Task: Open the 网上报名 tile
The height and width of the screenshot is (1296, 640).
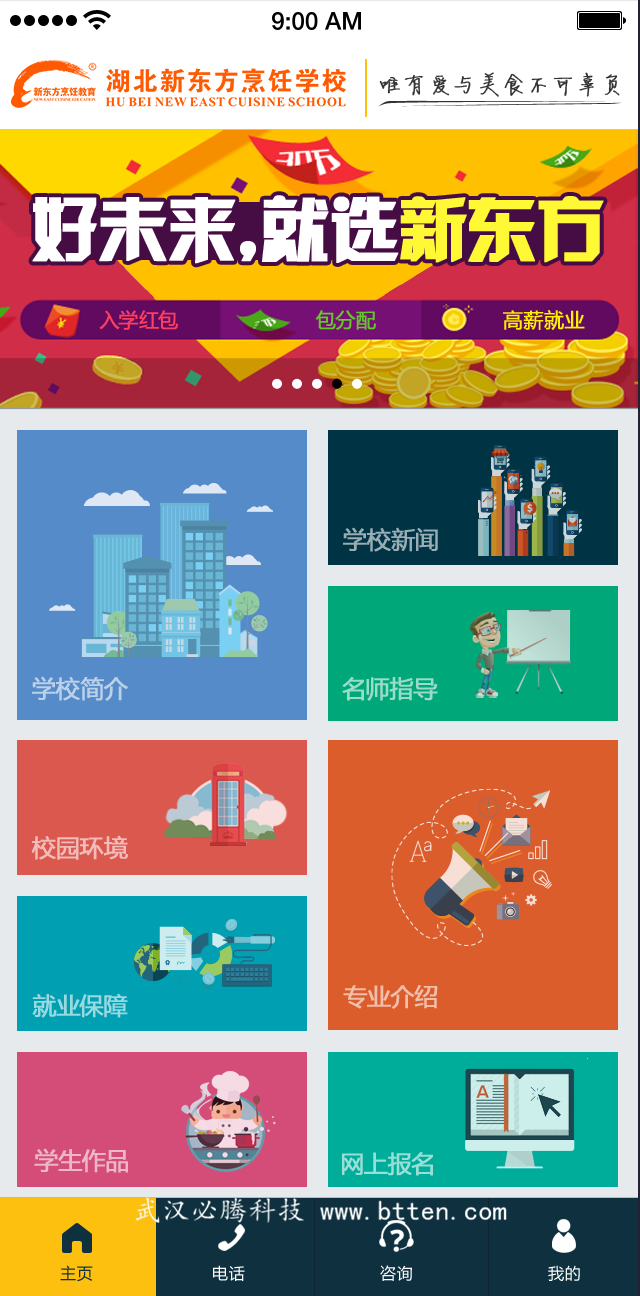Action: pos(473,1119)
